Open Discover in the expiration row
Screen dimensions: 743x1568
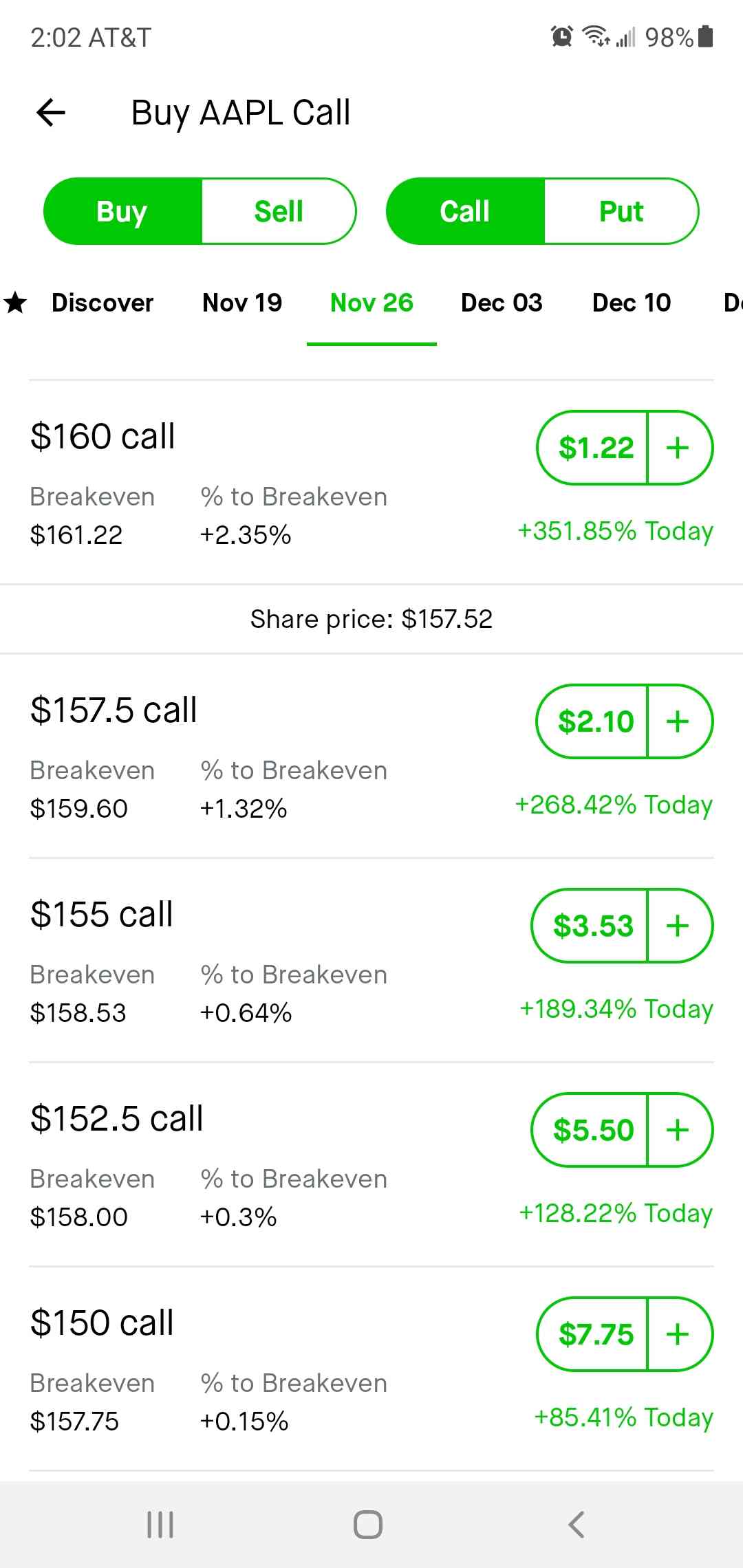(102, 303)
